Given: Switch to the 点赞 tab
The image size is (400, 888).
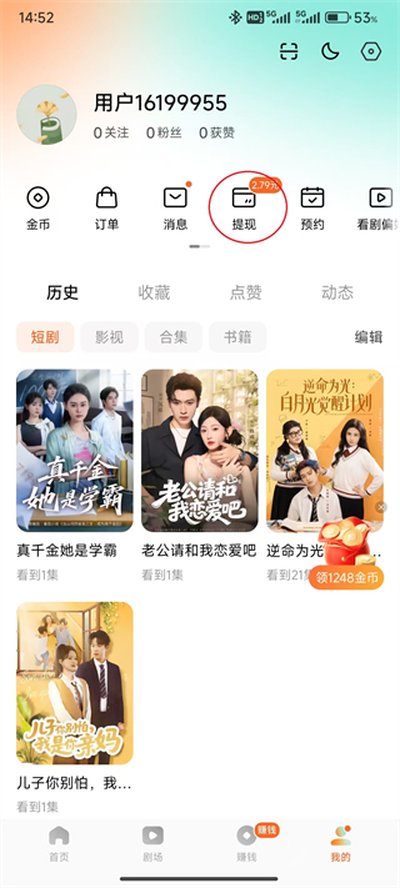Looking at the screenshot, I should 246,293.
